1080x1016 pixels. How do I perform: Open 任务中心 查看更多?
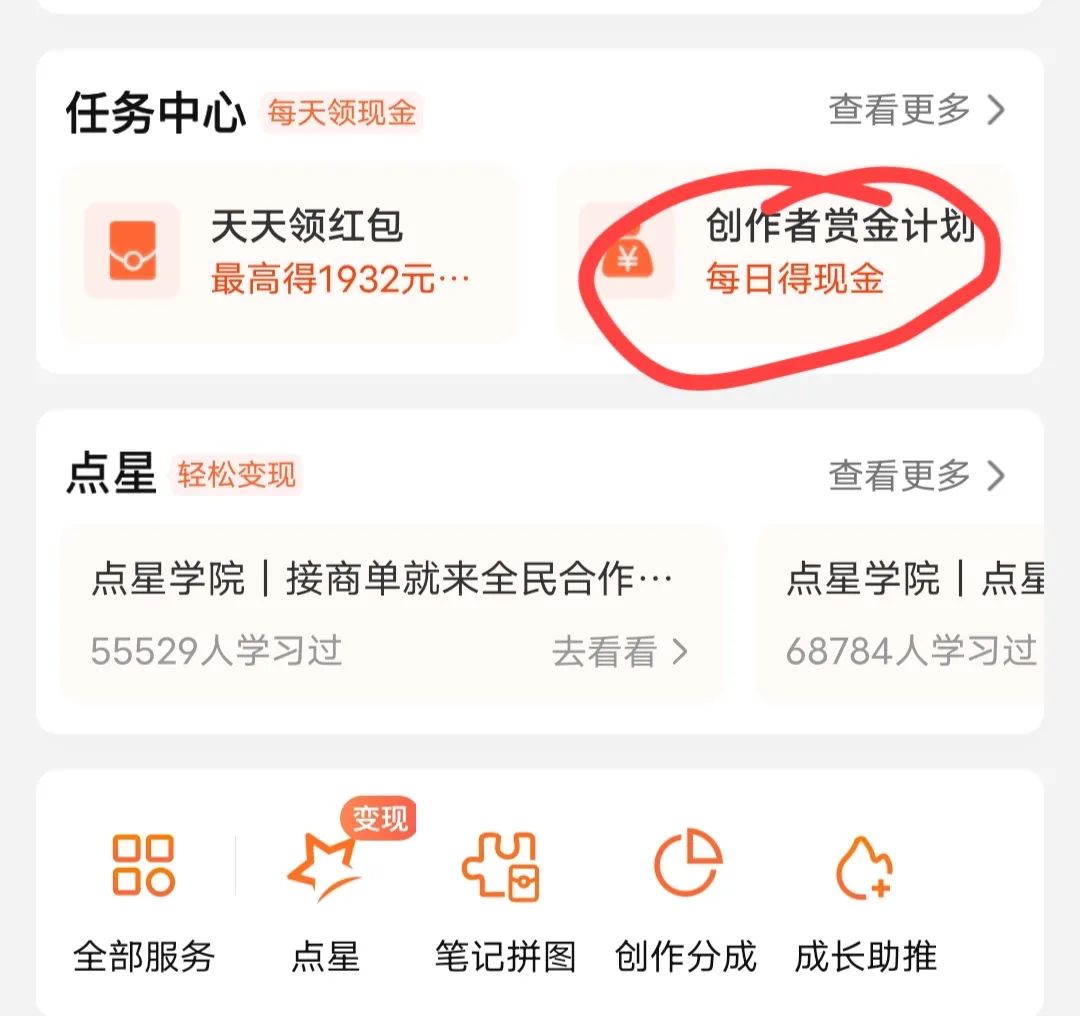pos(915,110)
